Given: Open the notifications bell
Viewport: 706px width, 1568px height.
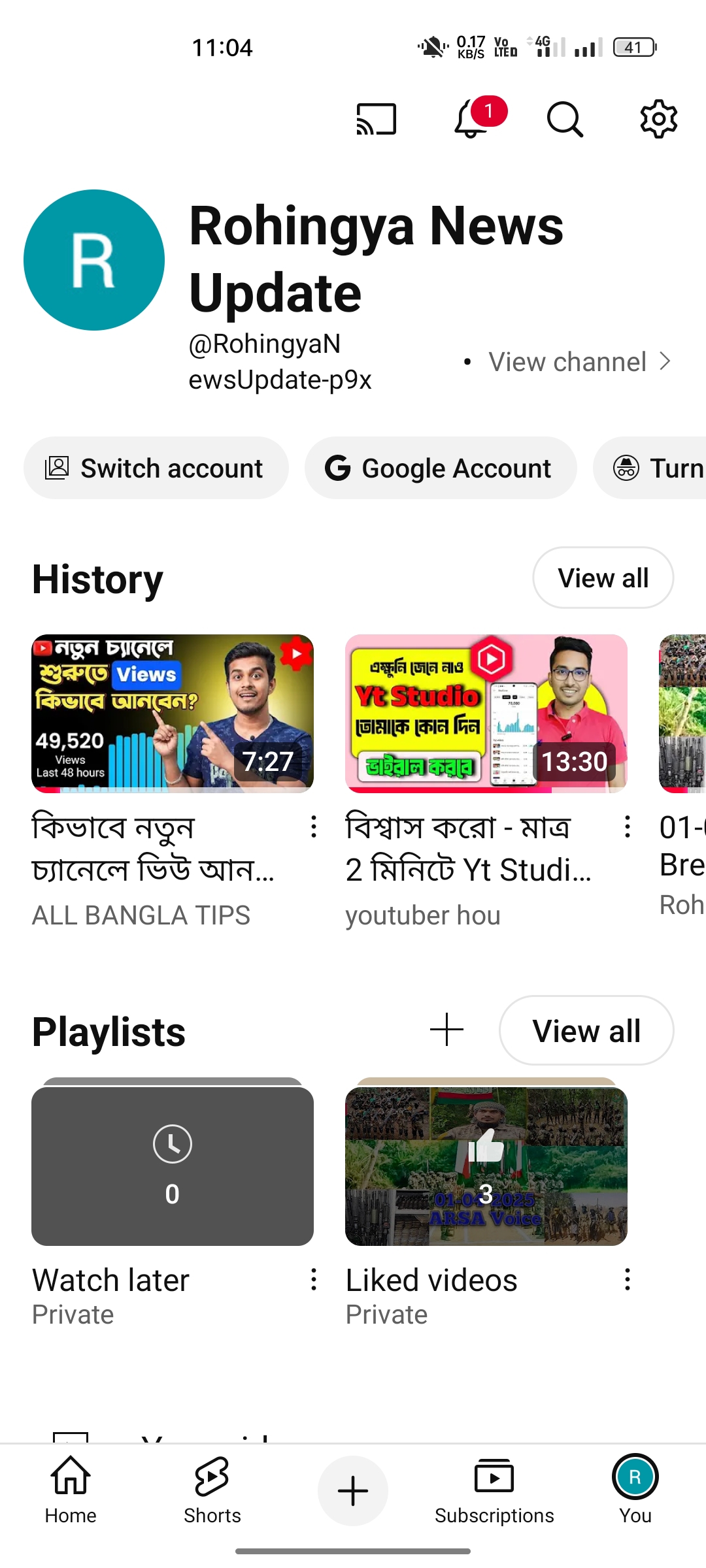Looking at the screenshot, I should coord(472,119).
